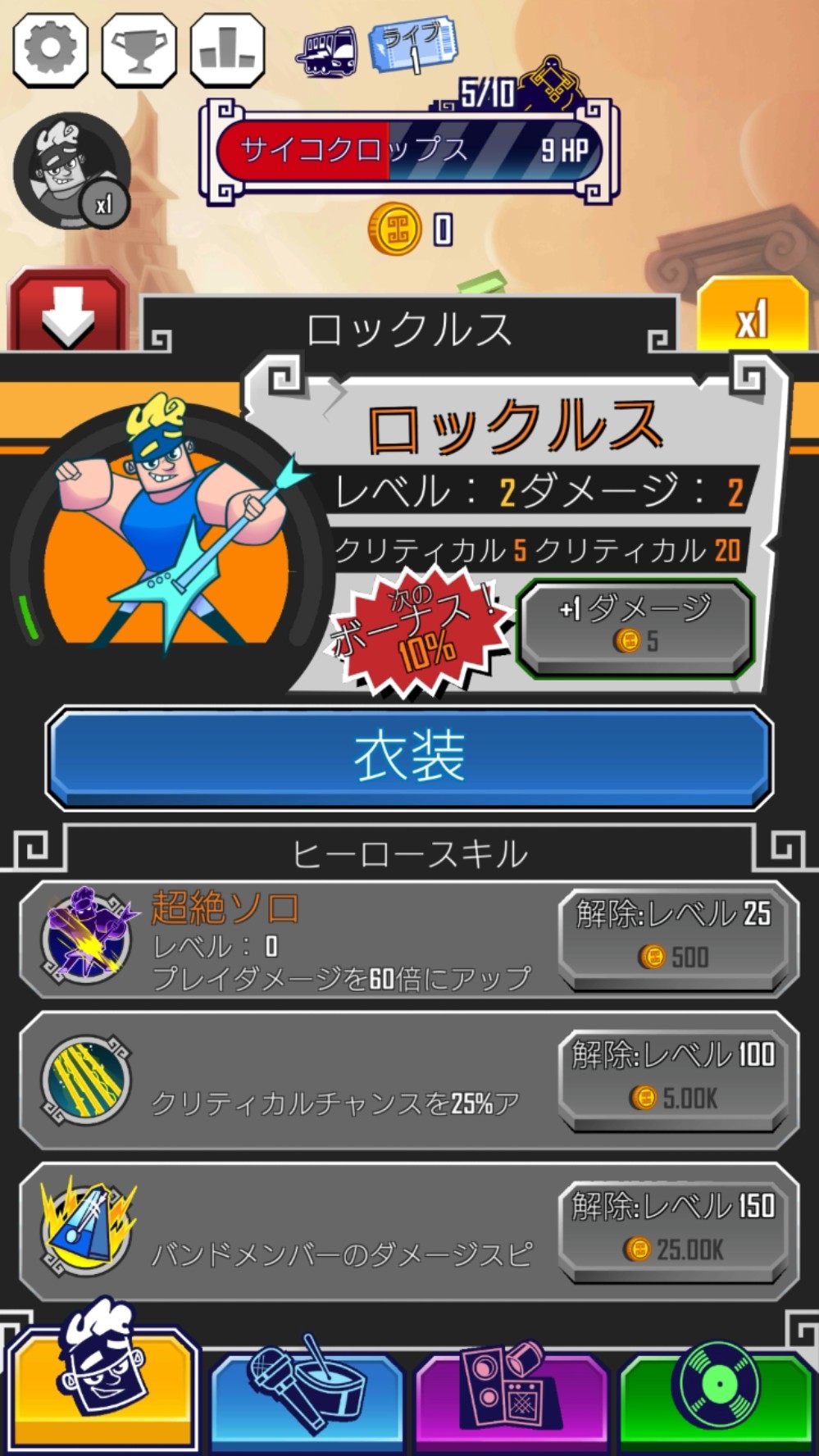Switch to the purple speakers tab
This screenshot has width=819, height=1456.
[512, 1394]
